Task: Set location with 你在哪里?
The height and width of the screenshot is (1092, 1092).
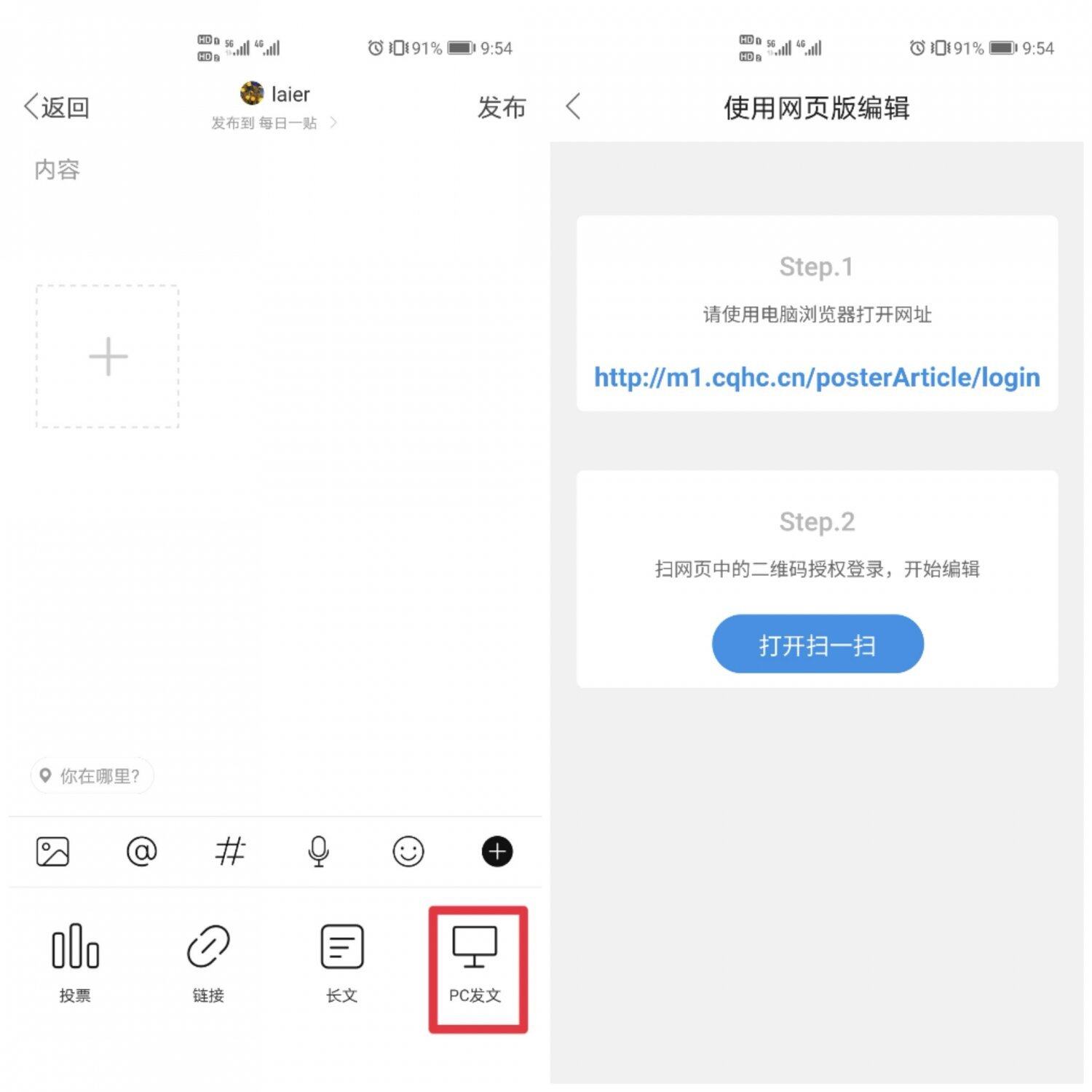Action: 92,776
